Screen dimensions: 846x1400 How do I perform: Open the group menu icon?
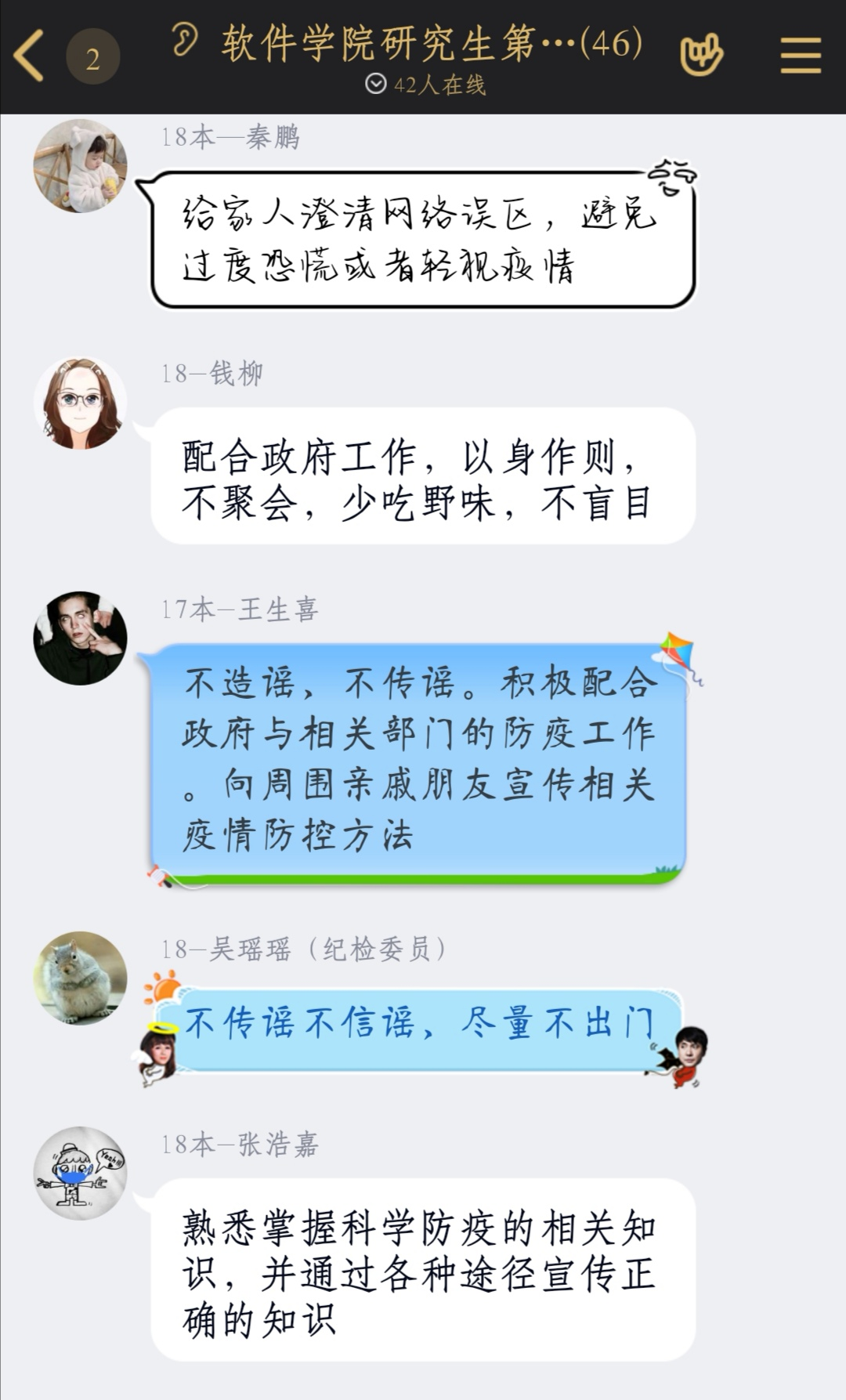coord(801,56)
